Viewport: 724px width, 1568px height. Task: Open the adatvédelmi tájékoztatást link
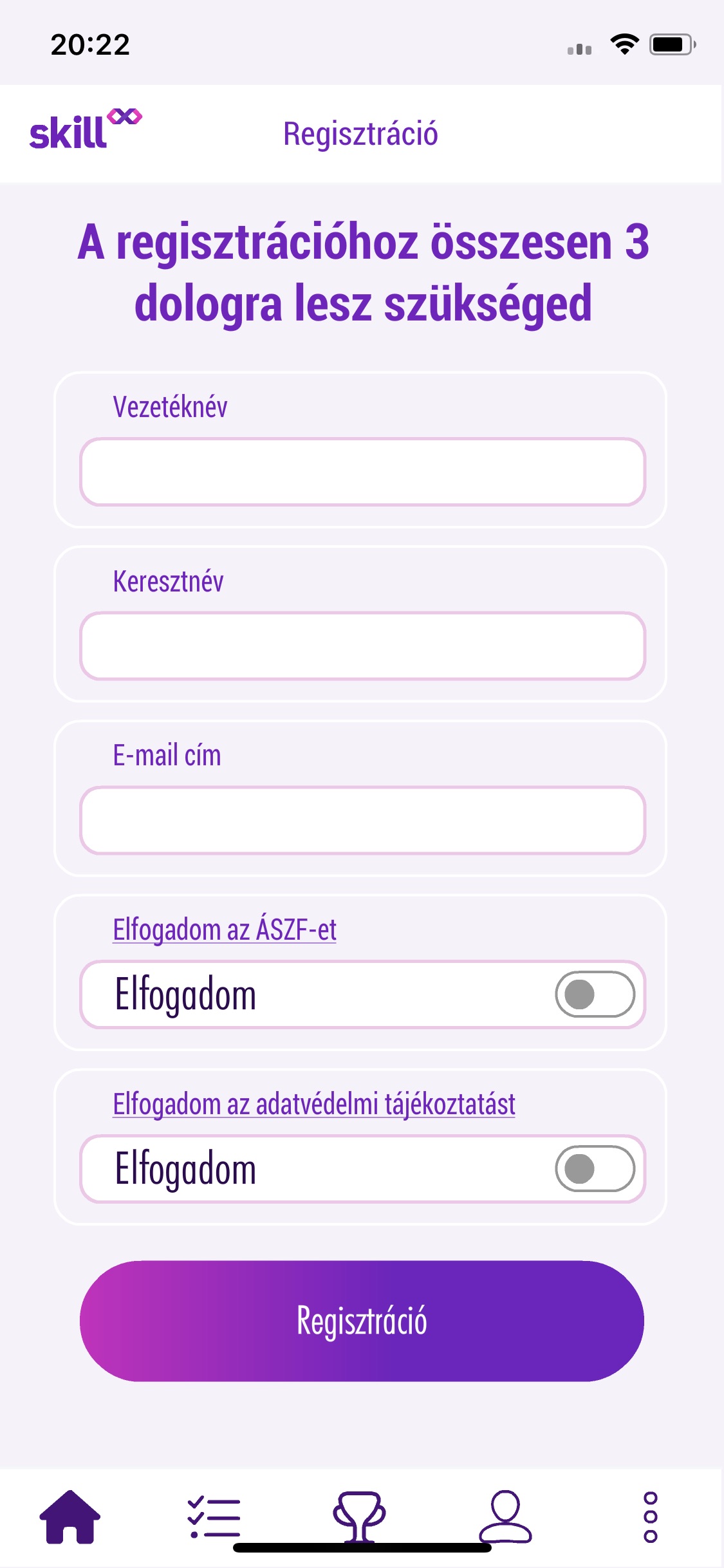point(314,1104)
